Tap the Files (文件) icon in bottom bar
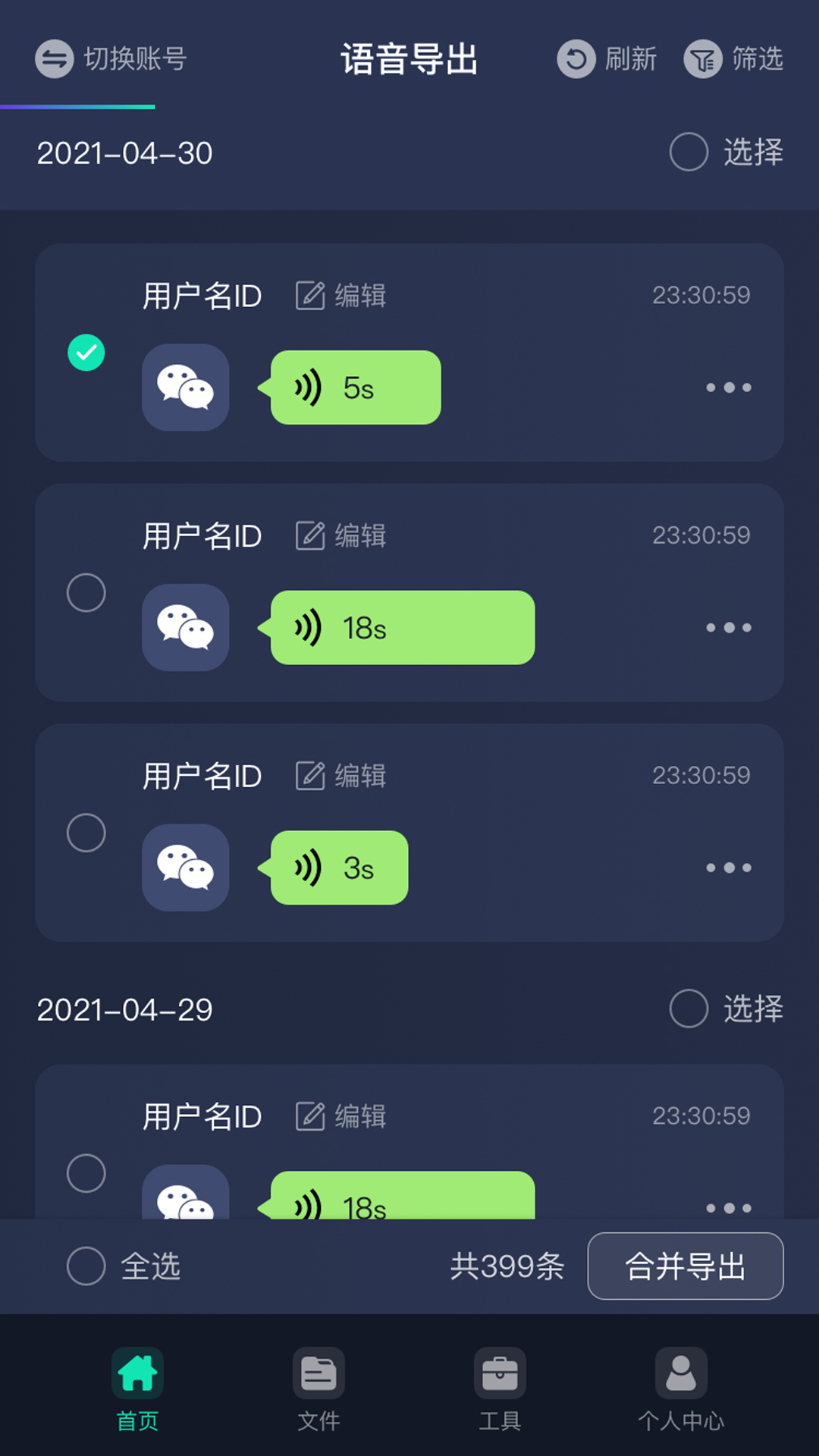Screen dimensions: 819x1456 pos(318,1373)
